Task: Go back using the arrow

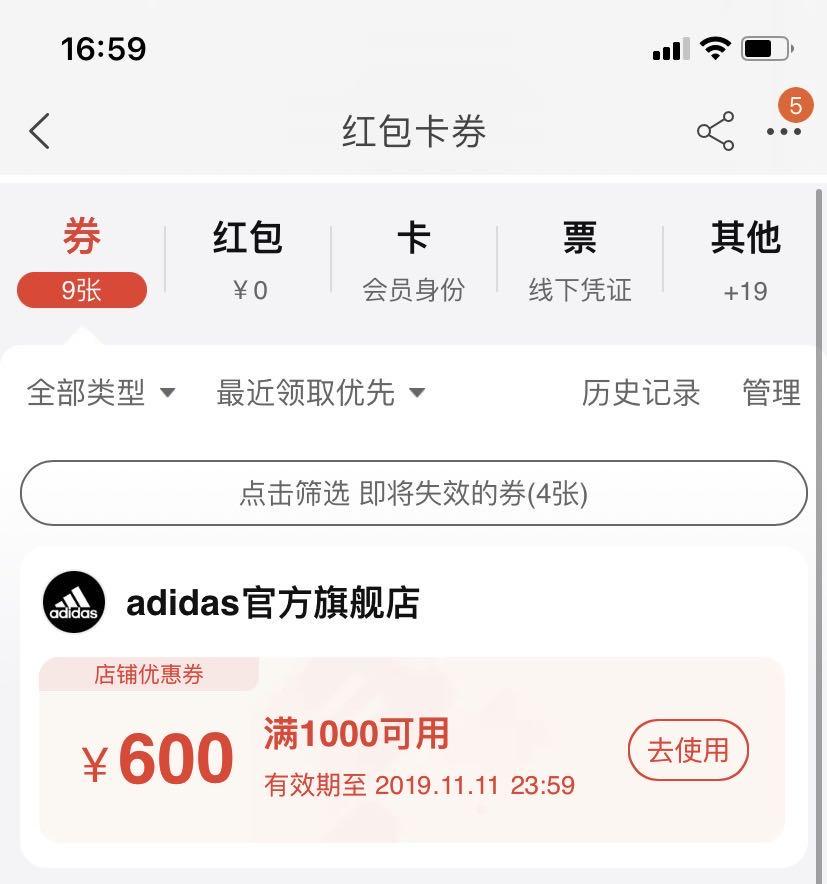Action: point(40,131)
